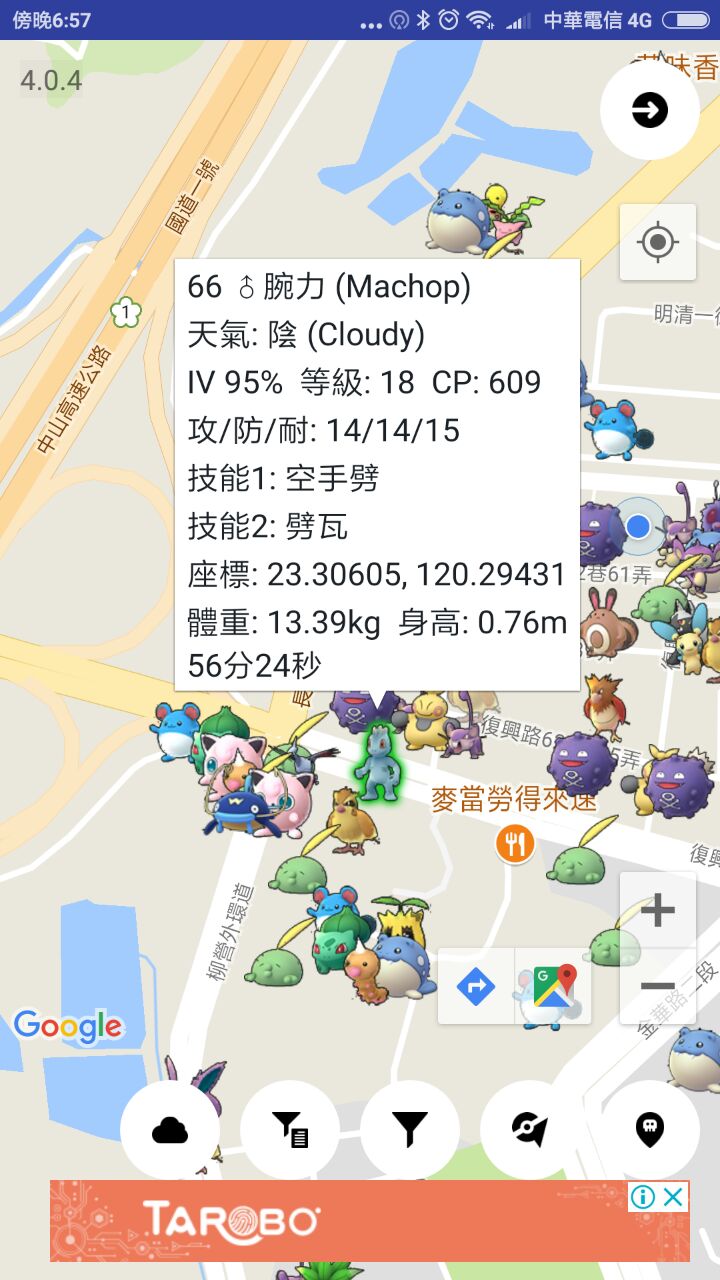The height and width of the screenshot is (1280, 720).
Task: Open location in Google Maps
Action: pyautogui.click(x=553, y=987)
